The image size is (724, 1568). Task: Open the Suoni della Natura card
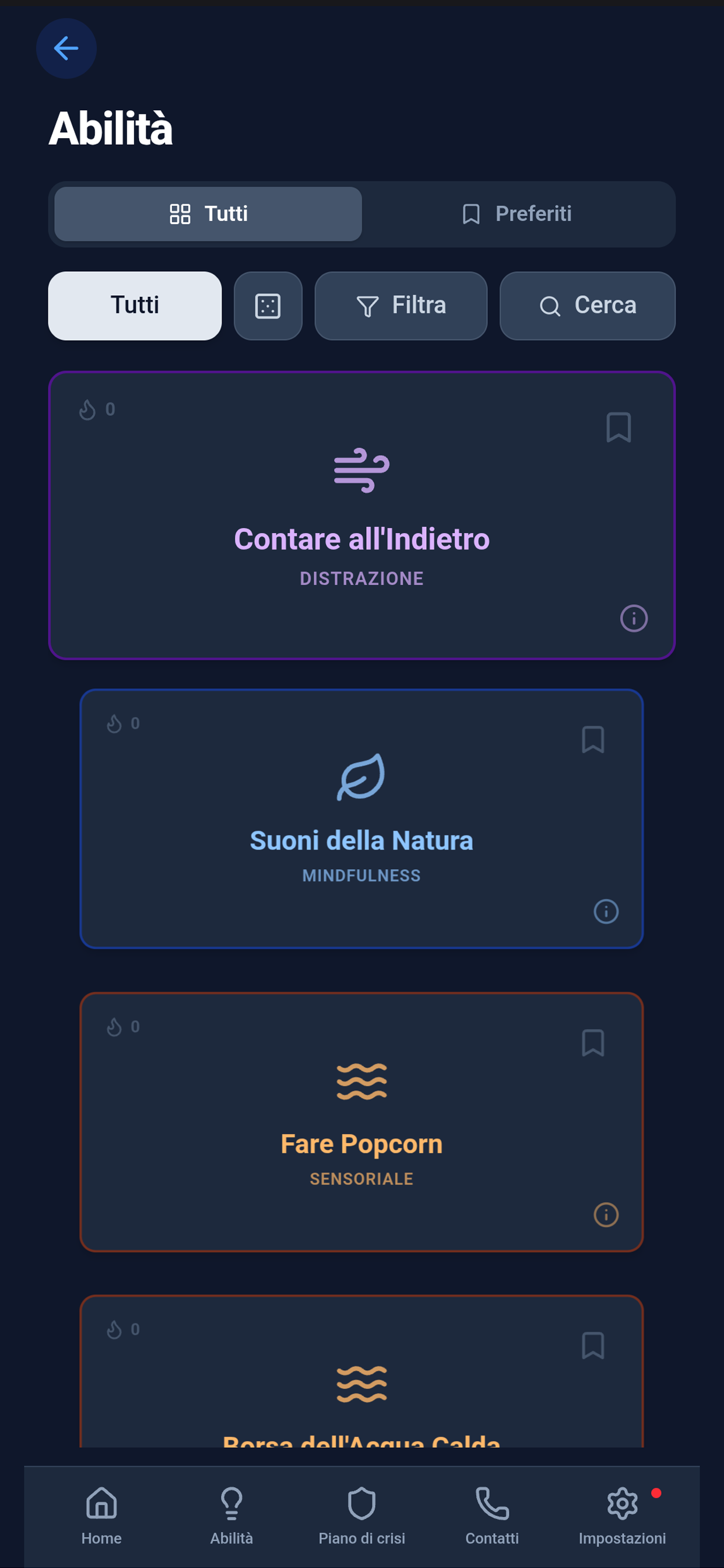[x=361, y=841]
